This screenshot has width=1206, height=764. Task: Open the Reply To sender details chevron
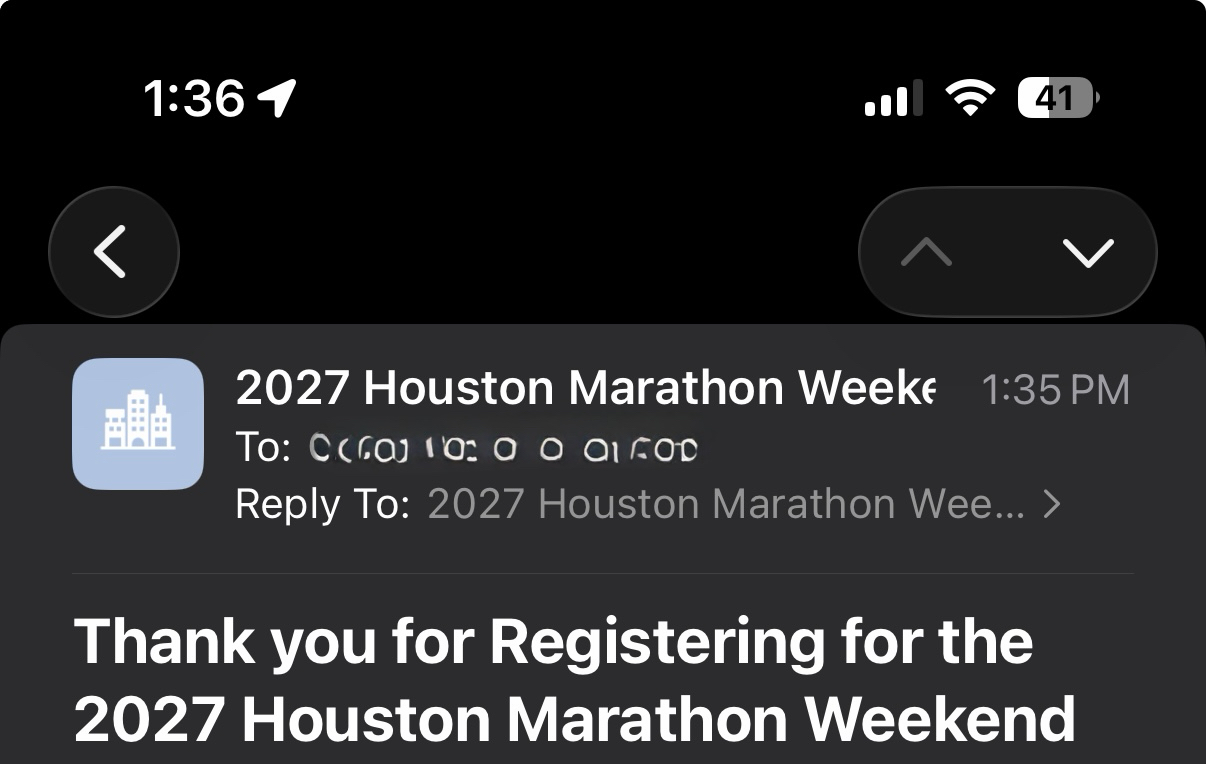[x=1050, y=505]
